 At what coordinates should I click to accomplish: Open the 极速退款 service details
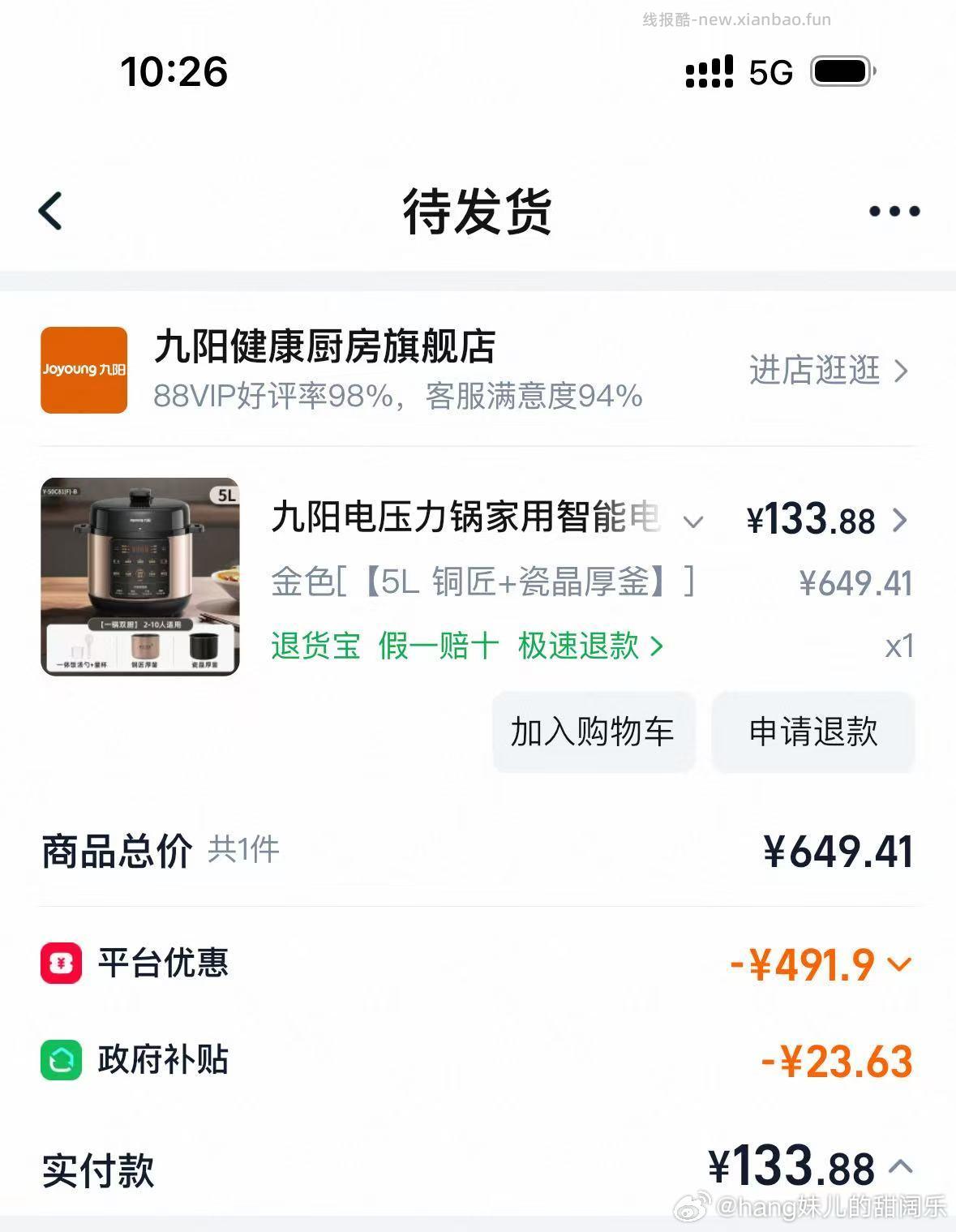pos(577,648)
